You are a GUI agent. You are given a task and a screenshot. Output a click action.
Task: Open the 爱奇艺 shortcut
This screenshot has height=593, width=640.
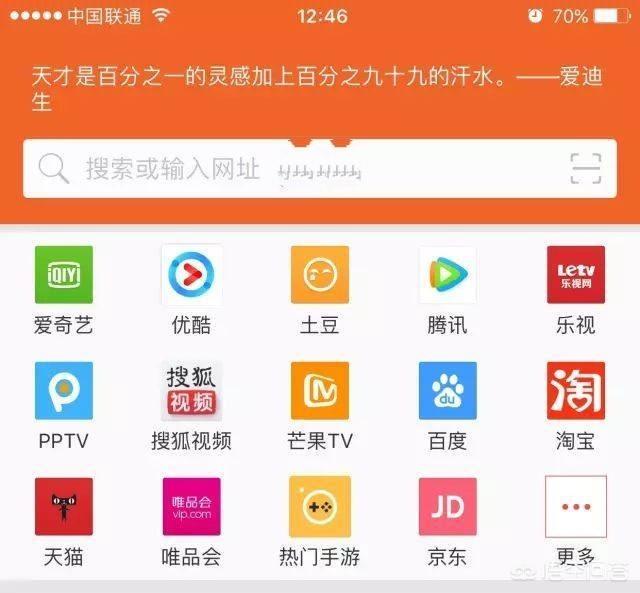click(x=63, y=275)
